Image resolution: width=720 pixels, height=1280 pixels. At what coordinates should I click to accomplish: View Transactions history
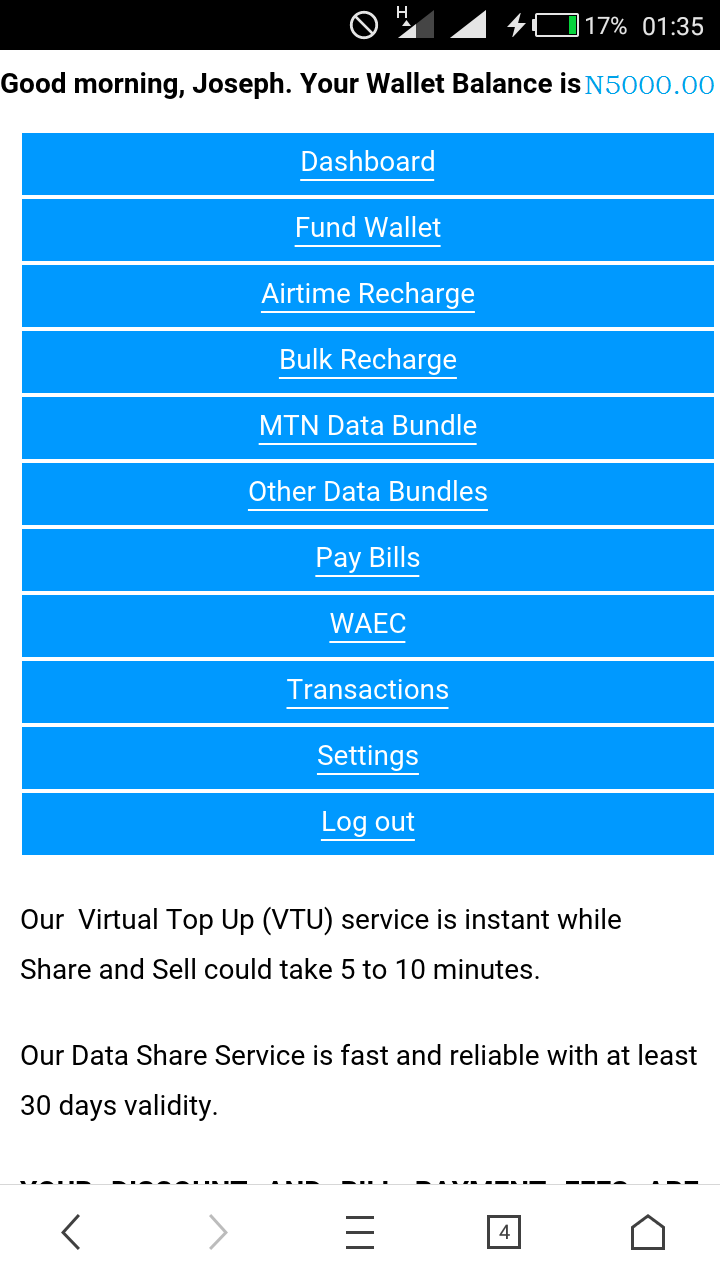point(368,690)
